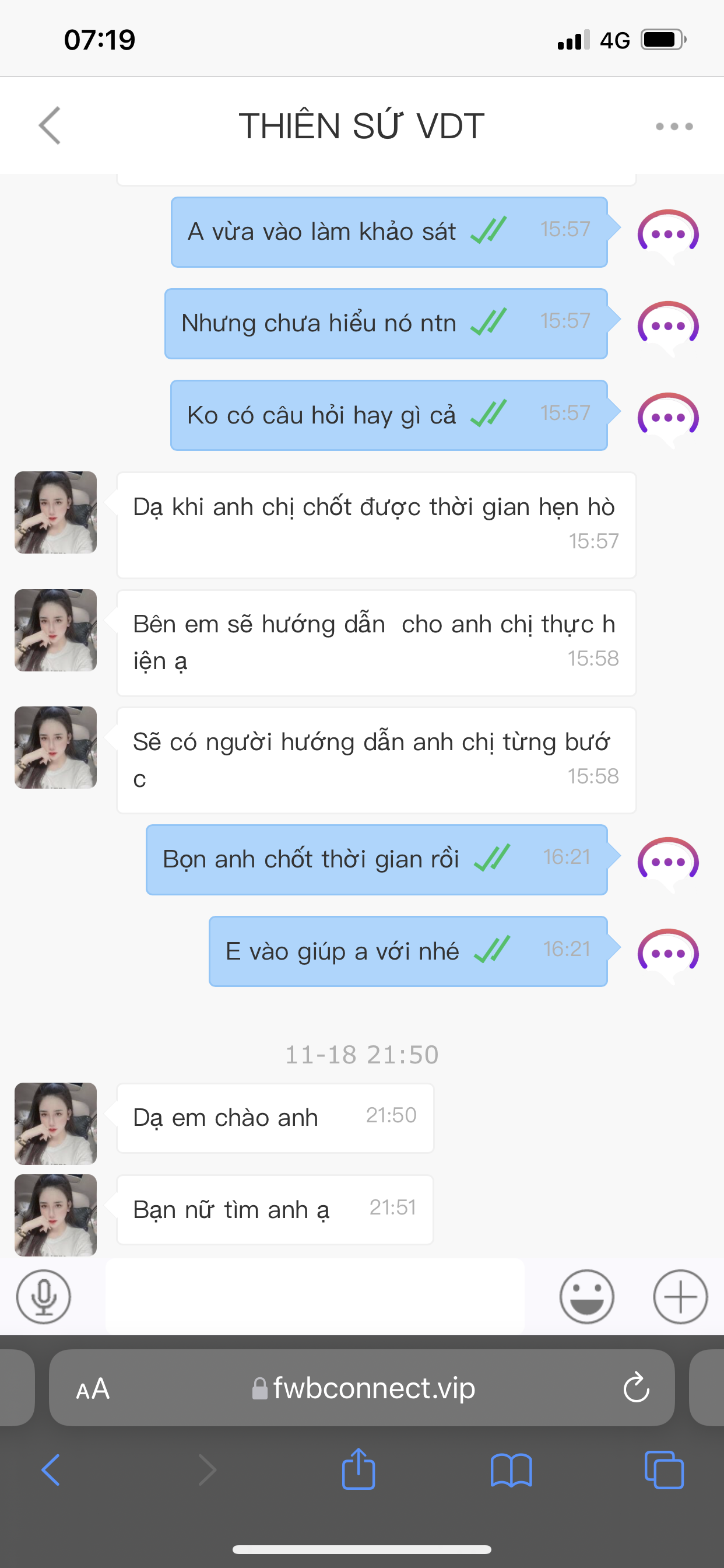The height and width of the screenshot is (1568, 724).
Task: Open the three-dot chat options menu
Action: 674,127
